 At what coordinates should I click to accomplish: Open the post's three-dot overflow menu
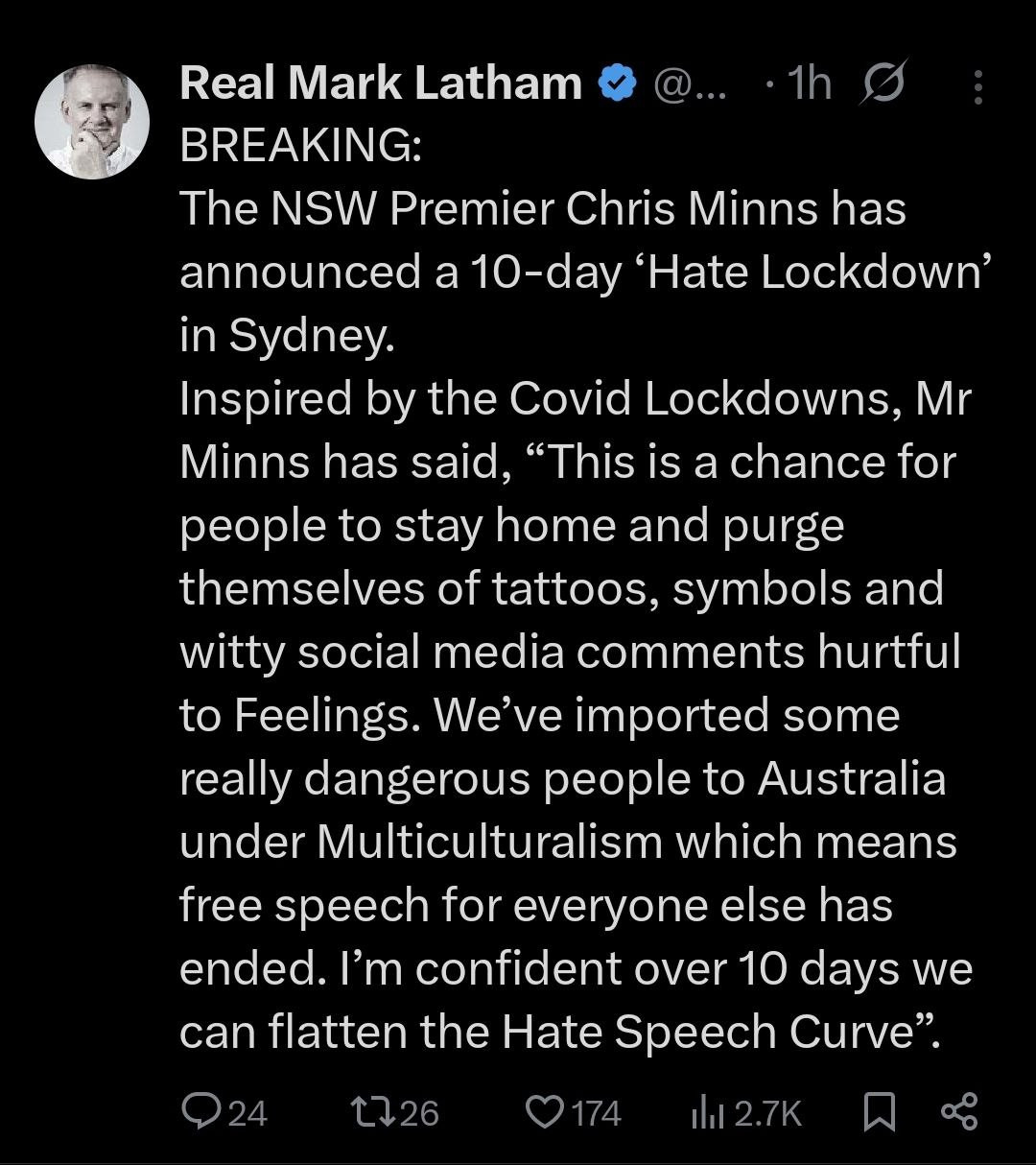[x=977, y=87]
